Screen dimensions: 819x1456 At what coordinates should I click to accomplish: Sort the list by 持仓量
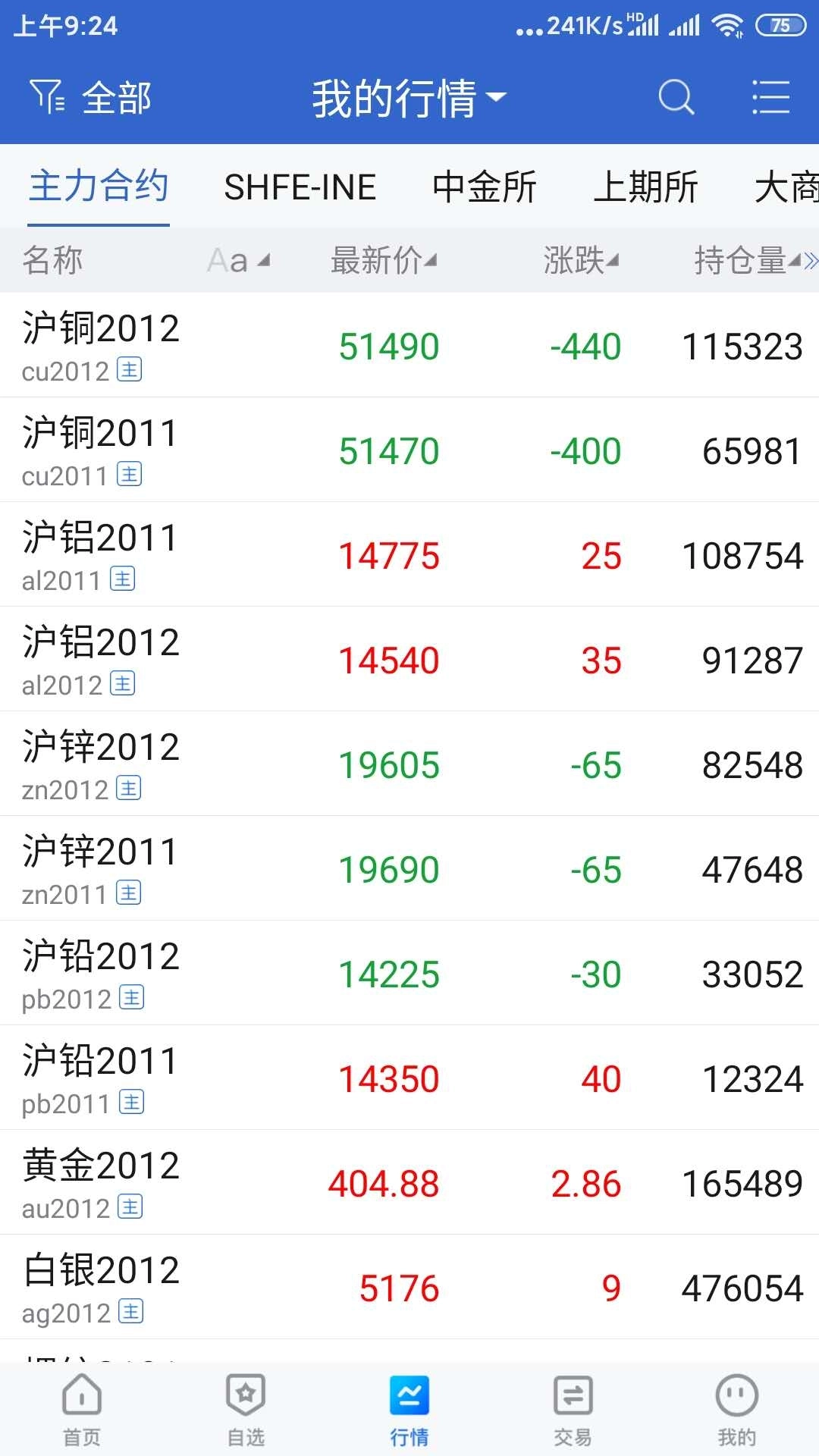747,261
